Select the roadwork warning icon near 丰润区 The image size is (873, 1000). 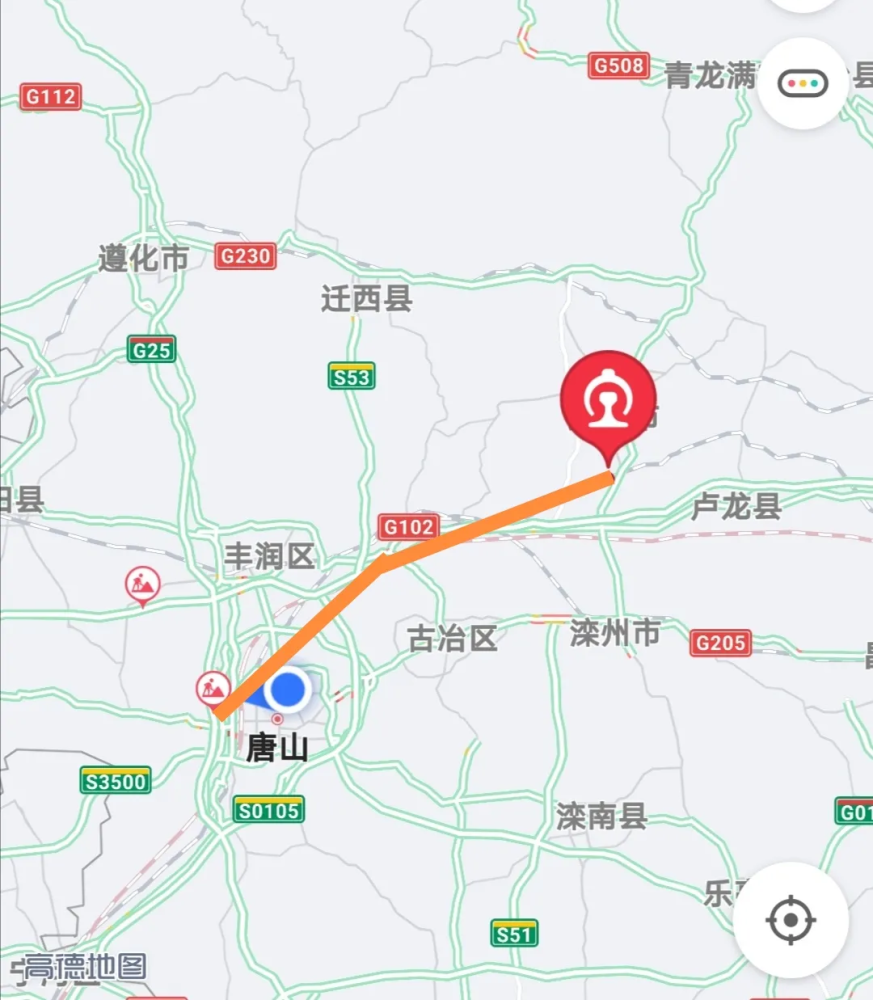click(140, 580)
